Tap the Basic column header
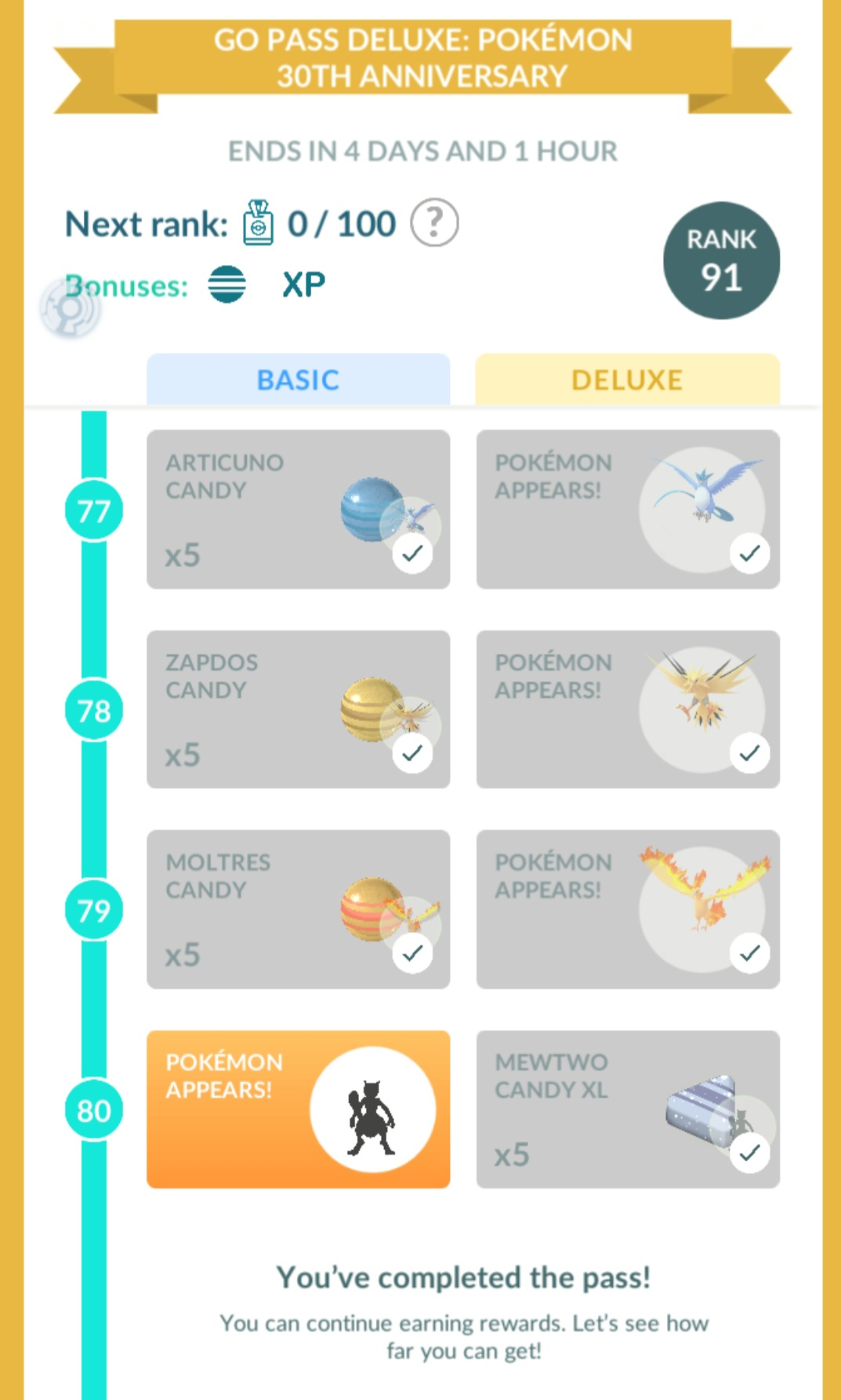Screen dimensions: 841x1400 point(298,380)
